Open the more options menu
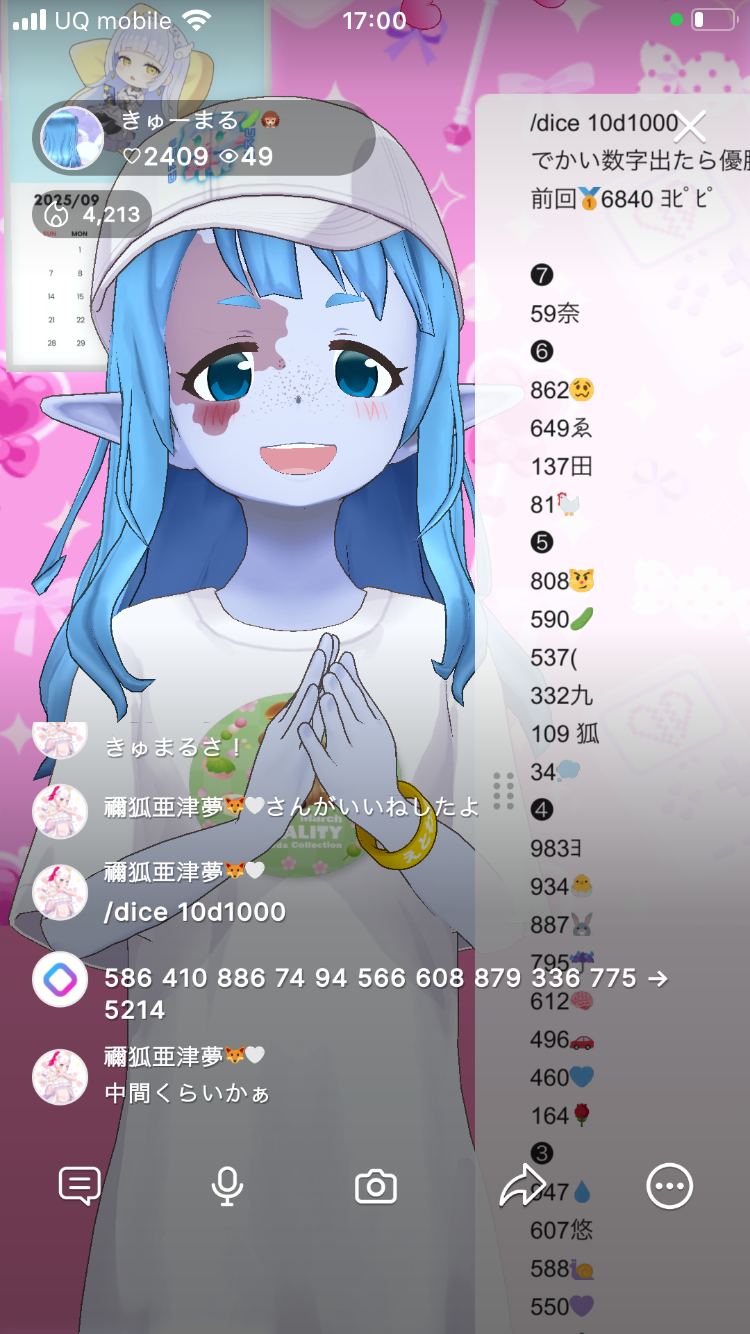The image size is (750, 1334). coord(669,1187)
